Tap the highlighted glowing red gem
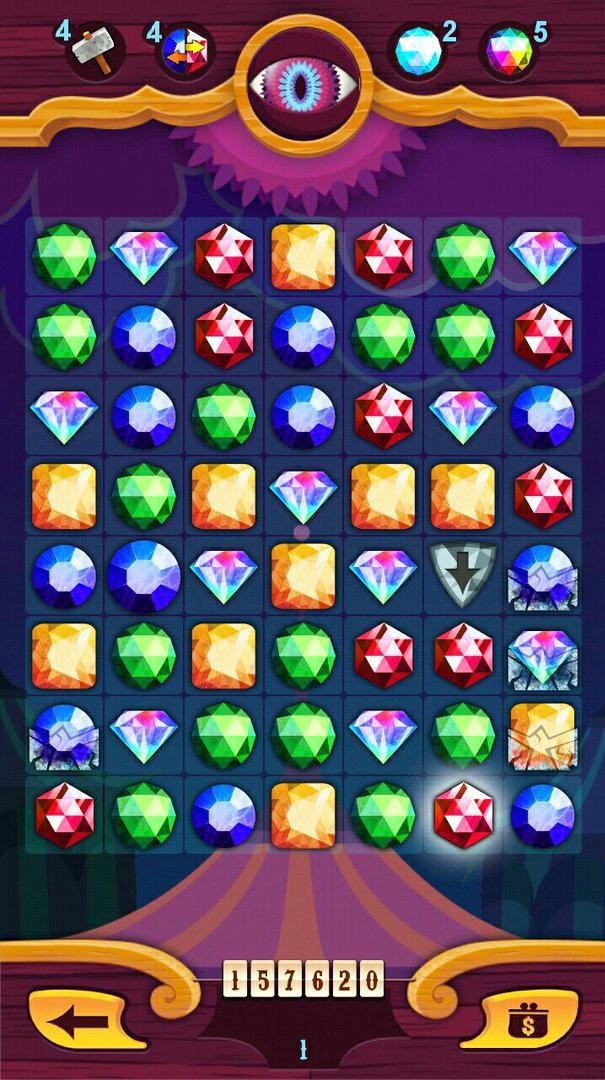Image resolution: width=605 pixels, height=1080 pixels. pos(463,814)
